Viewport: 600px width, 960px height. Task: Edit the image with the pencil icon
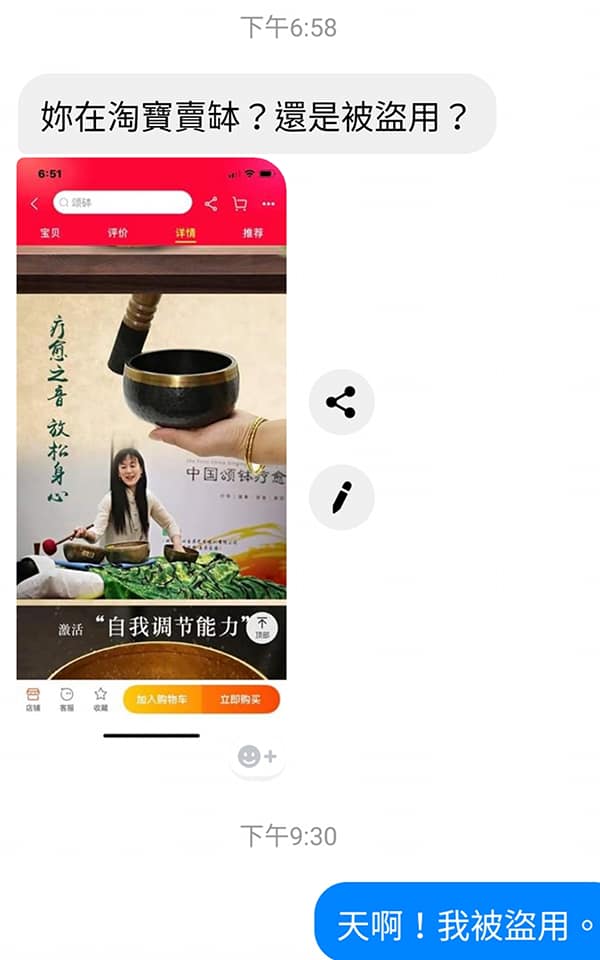pyautogui.click(x=341, y=497)
